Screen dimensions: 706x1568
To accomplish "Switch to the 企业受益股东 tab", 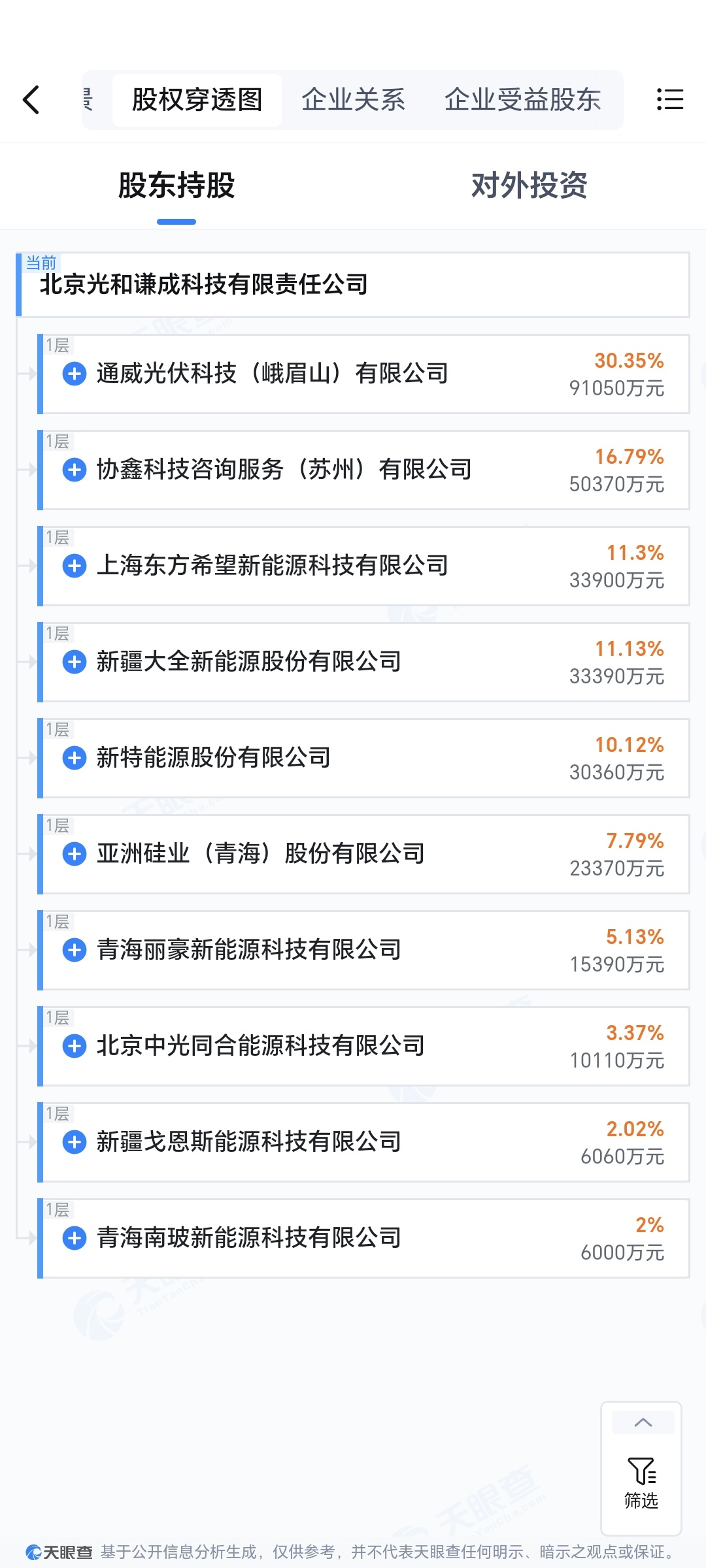I will [x=522, y=100].
